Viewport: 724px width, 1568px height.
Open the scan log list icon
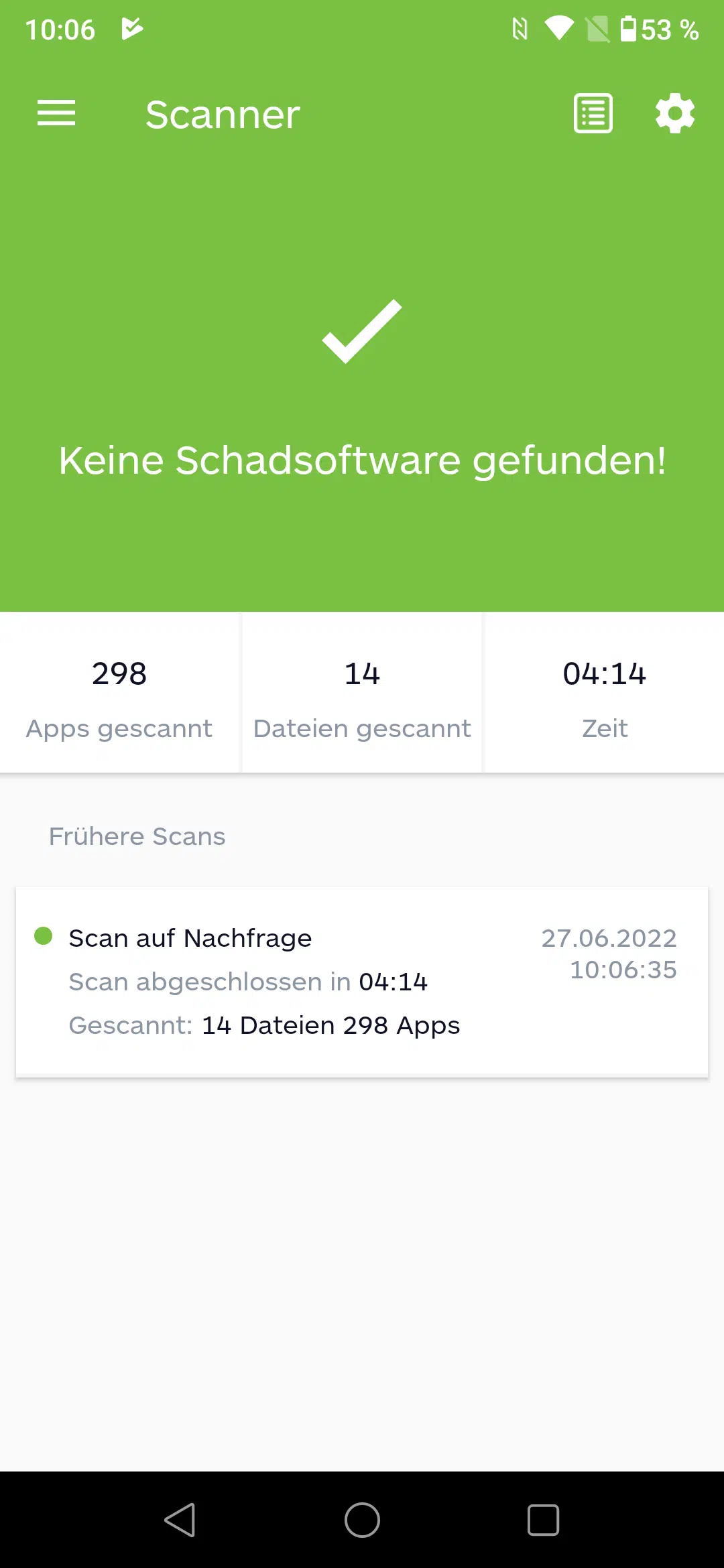point(593,113)
